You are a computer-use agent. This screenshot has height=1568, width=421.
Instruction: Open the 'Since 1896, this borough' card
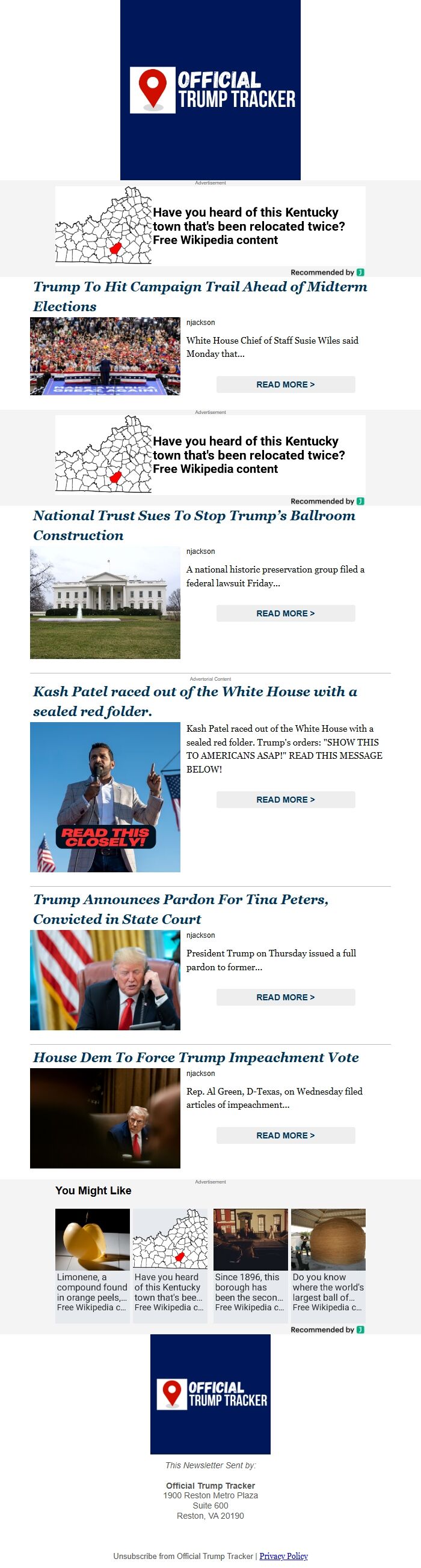(250, 1260)
